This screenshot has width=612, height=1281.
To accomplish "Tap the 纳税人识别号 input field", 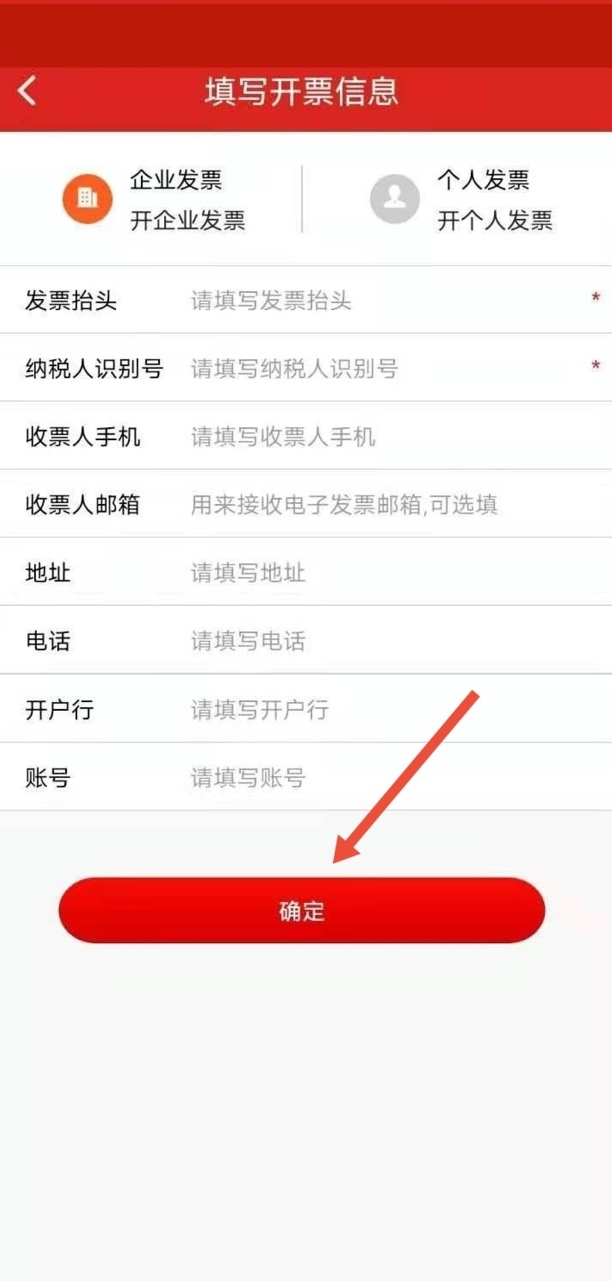I will 380,368.
